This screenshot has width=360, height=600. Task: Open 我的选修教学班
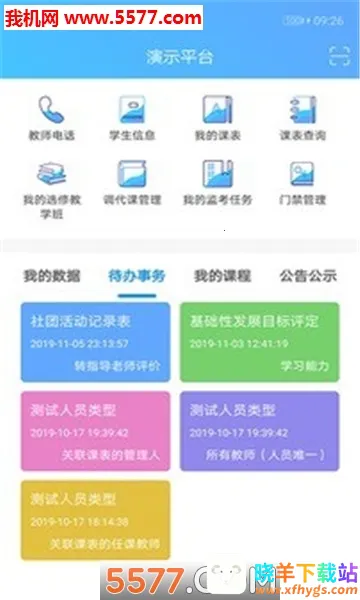[52, 190]
